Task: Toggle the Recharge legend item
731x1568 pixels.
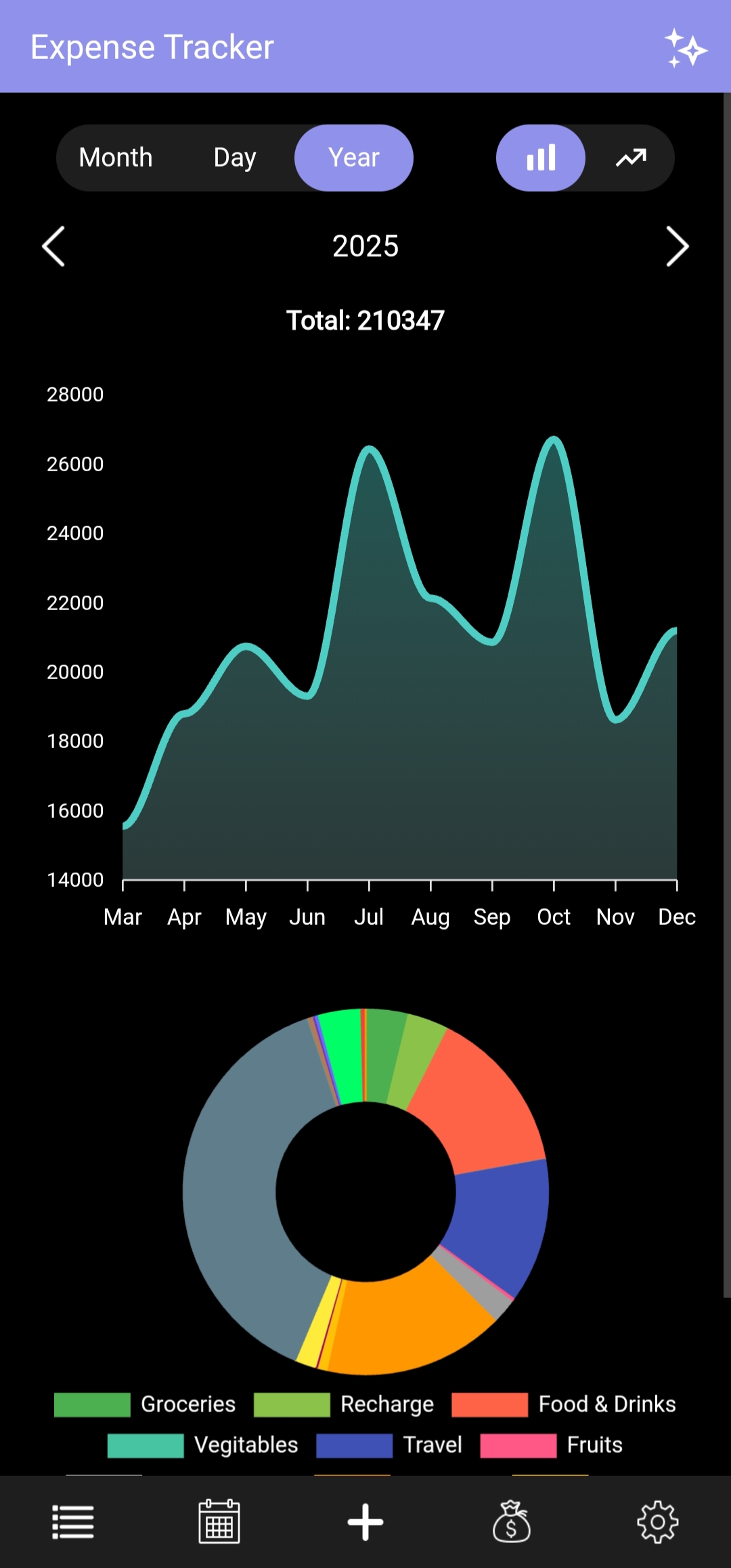Action: [x=344, y=1404]
